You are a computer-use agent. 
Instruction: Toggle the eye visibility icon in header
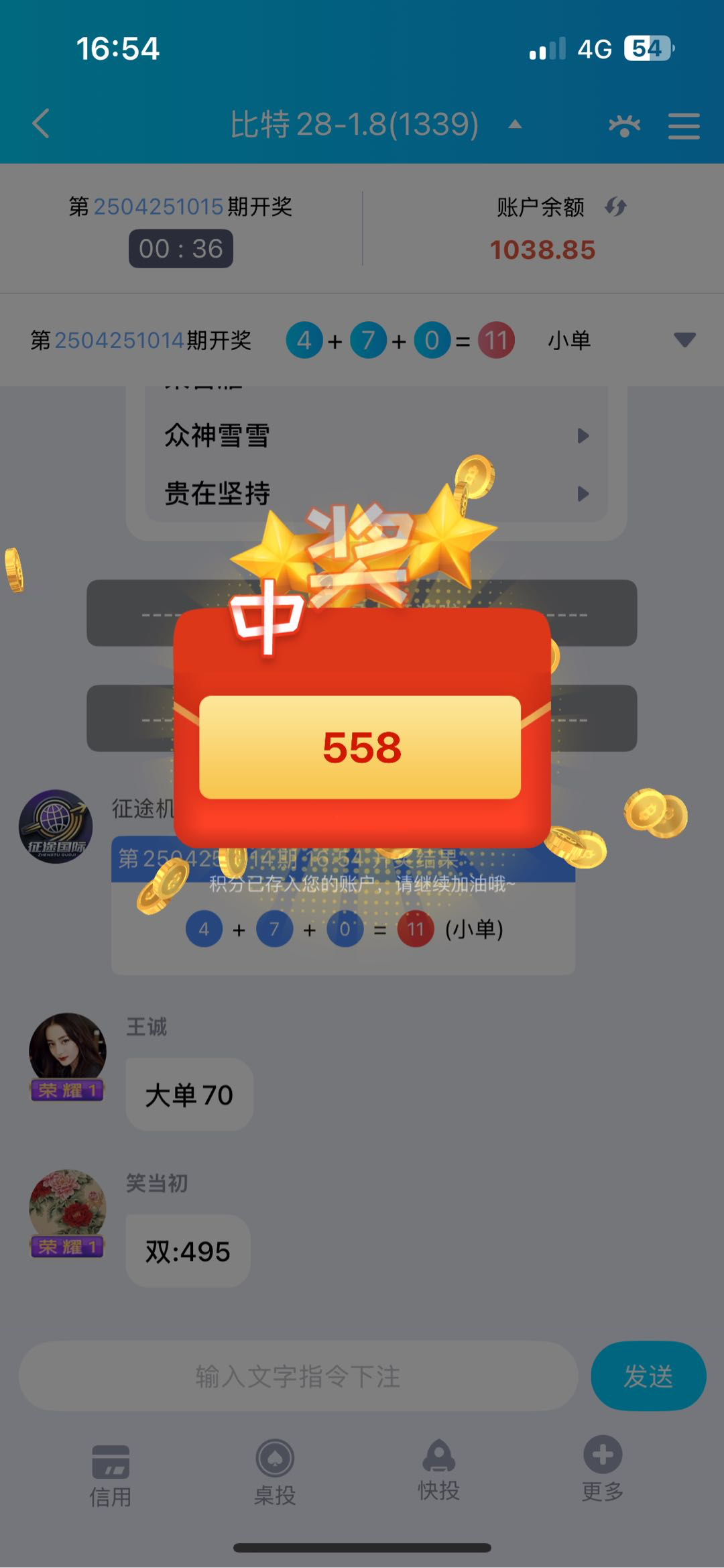pos(624,125)
